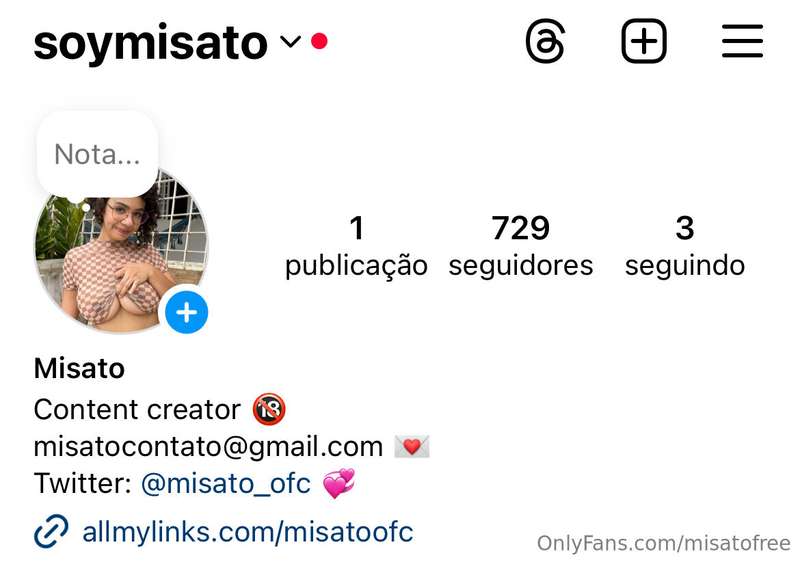Open the hamburger menu
The height and width of the screenshot is (564, 800).
(742, 42)
